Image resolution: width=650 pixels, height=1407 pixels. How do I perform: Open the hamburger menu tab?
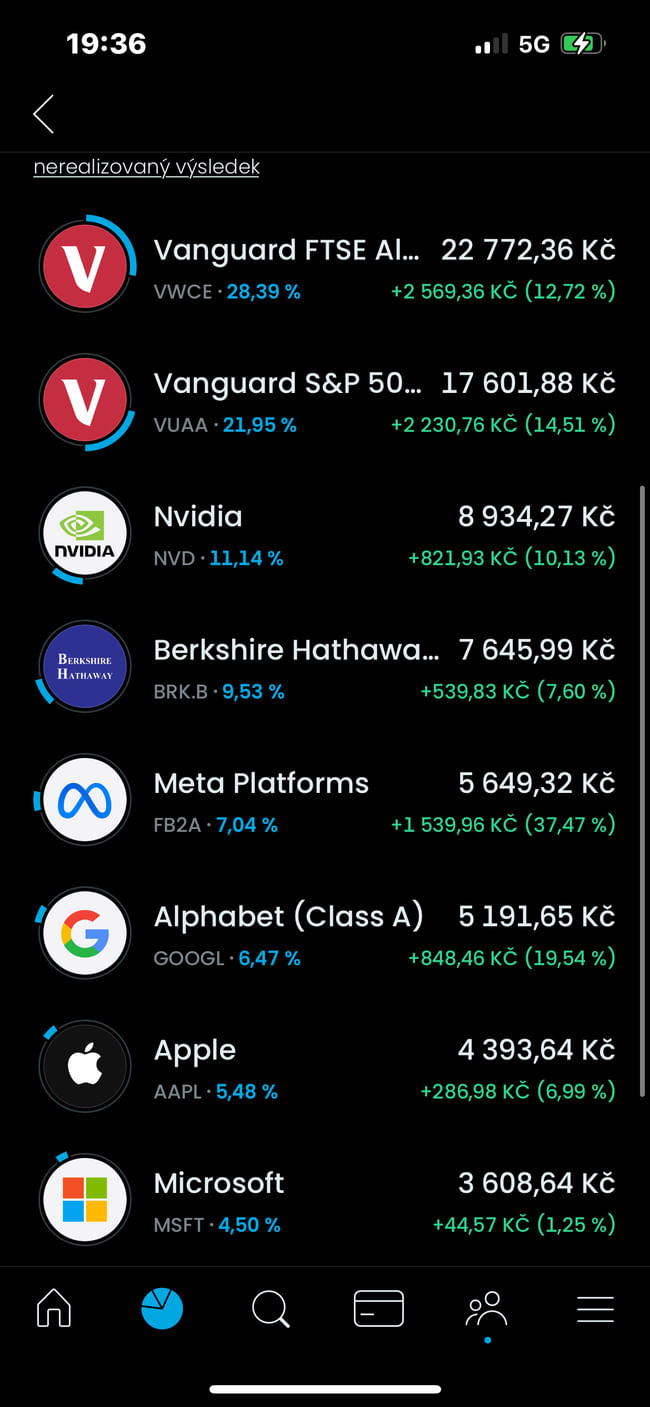[595, 1308]
